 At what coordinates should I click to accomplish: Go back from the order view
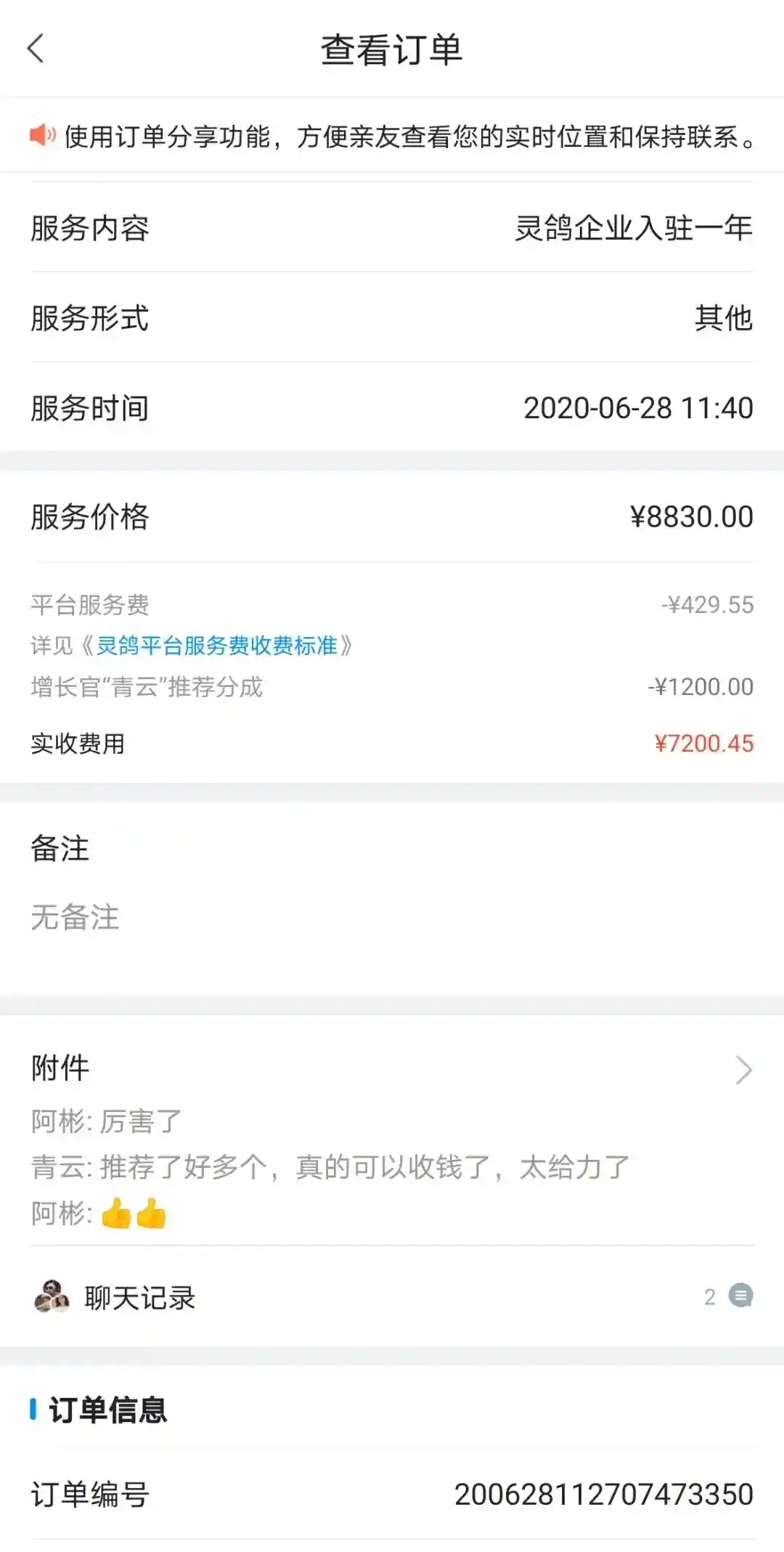pyautogui.click(x=36, y=49)
